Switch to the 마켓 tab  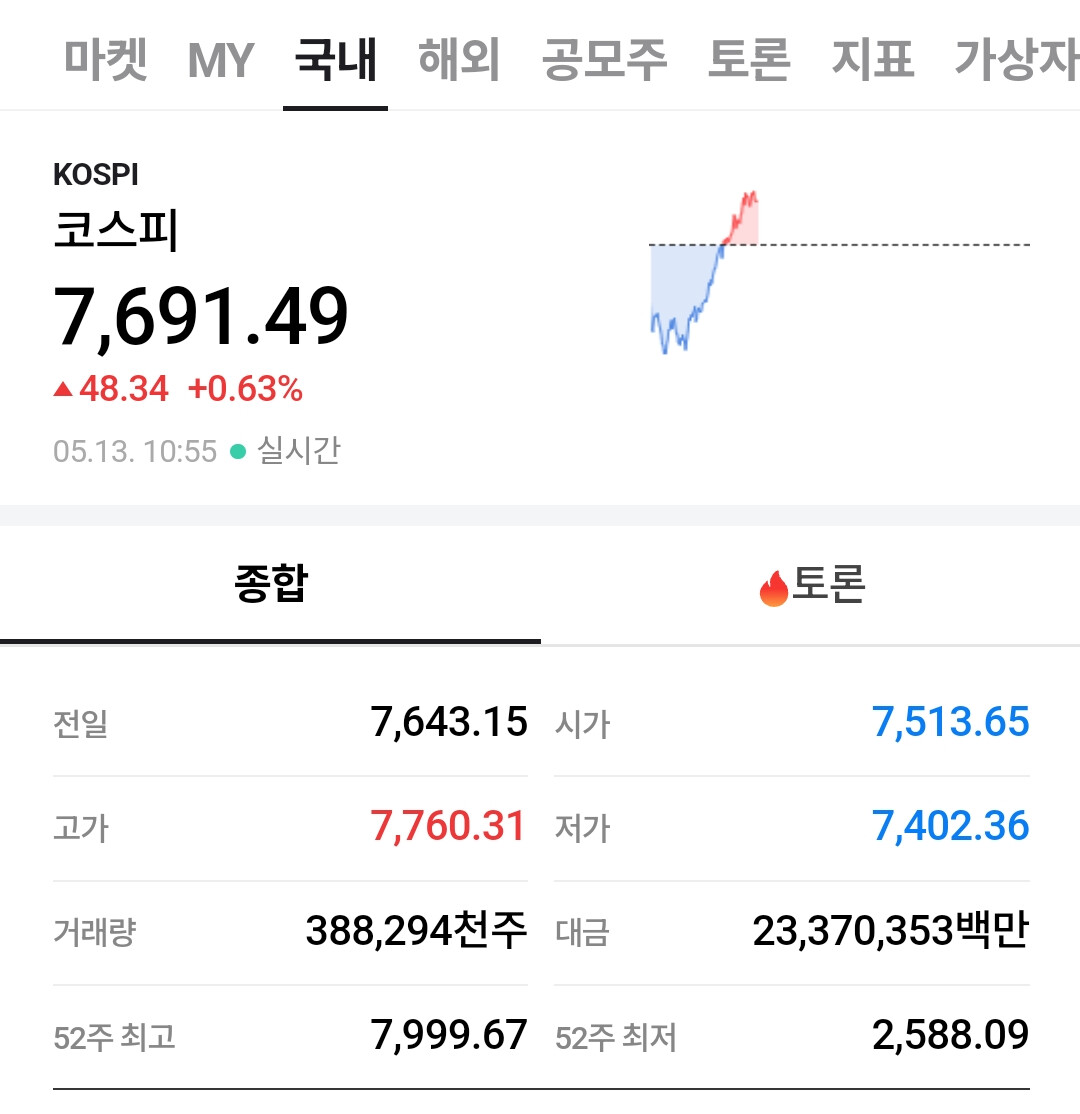pyautogui.click(x=106, y=60)
